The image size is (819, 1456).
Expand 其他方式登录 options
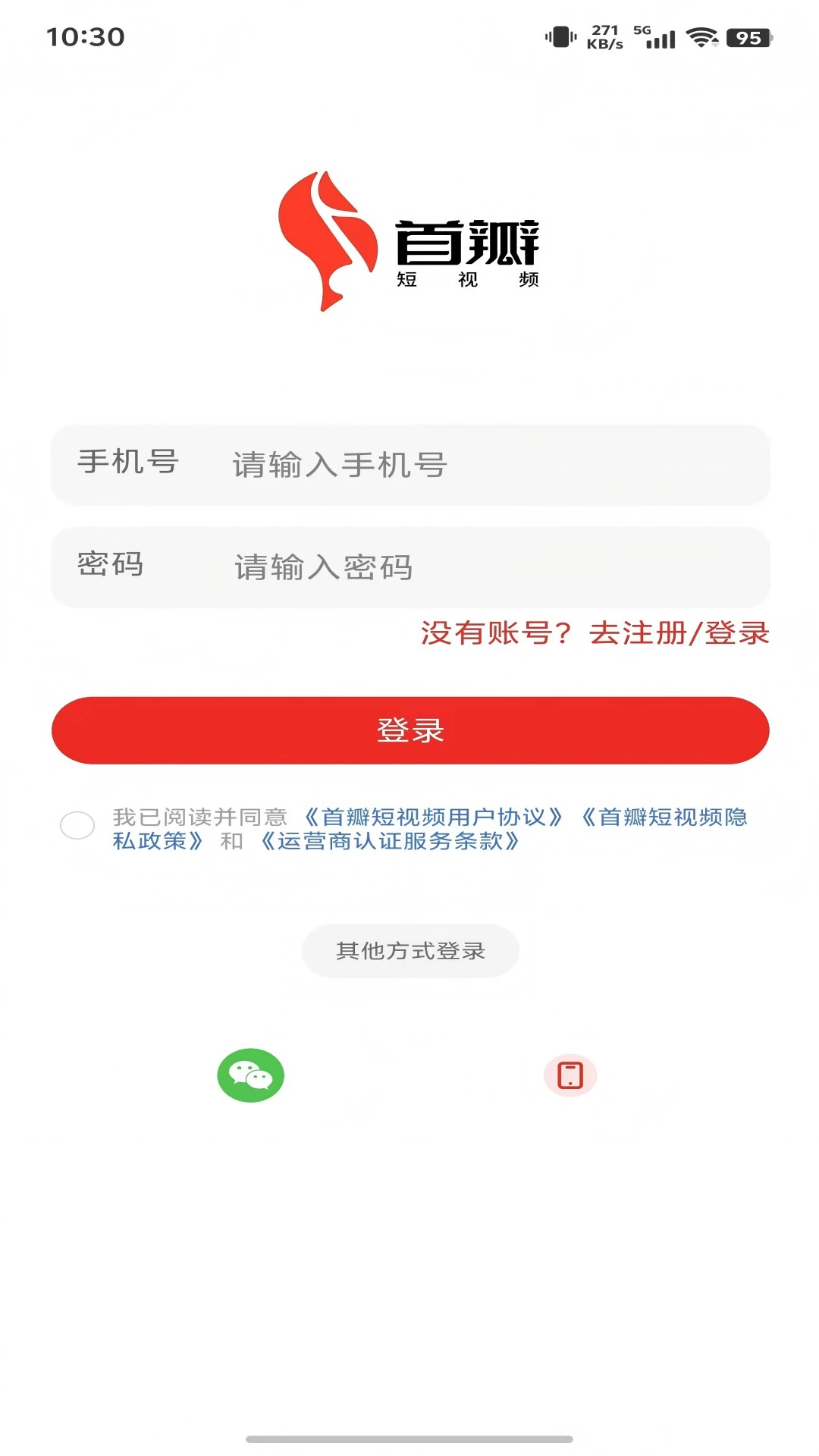(x=409, y=950)
